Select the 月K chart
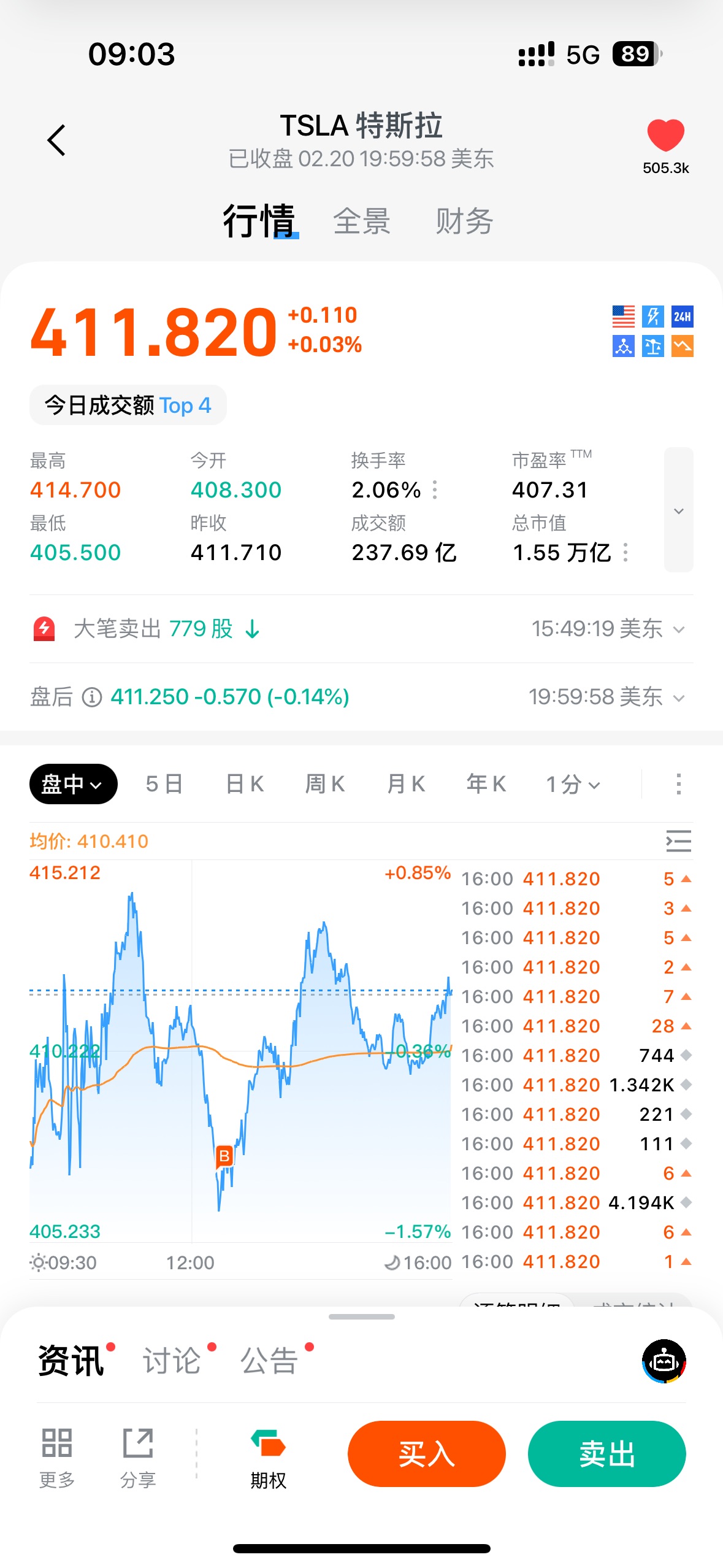 [x=405, y=784]
